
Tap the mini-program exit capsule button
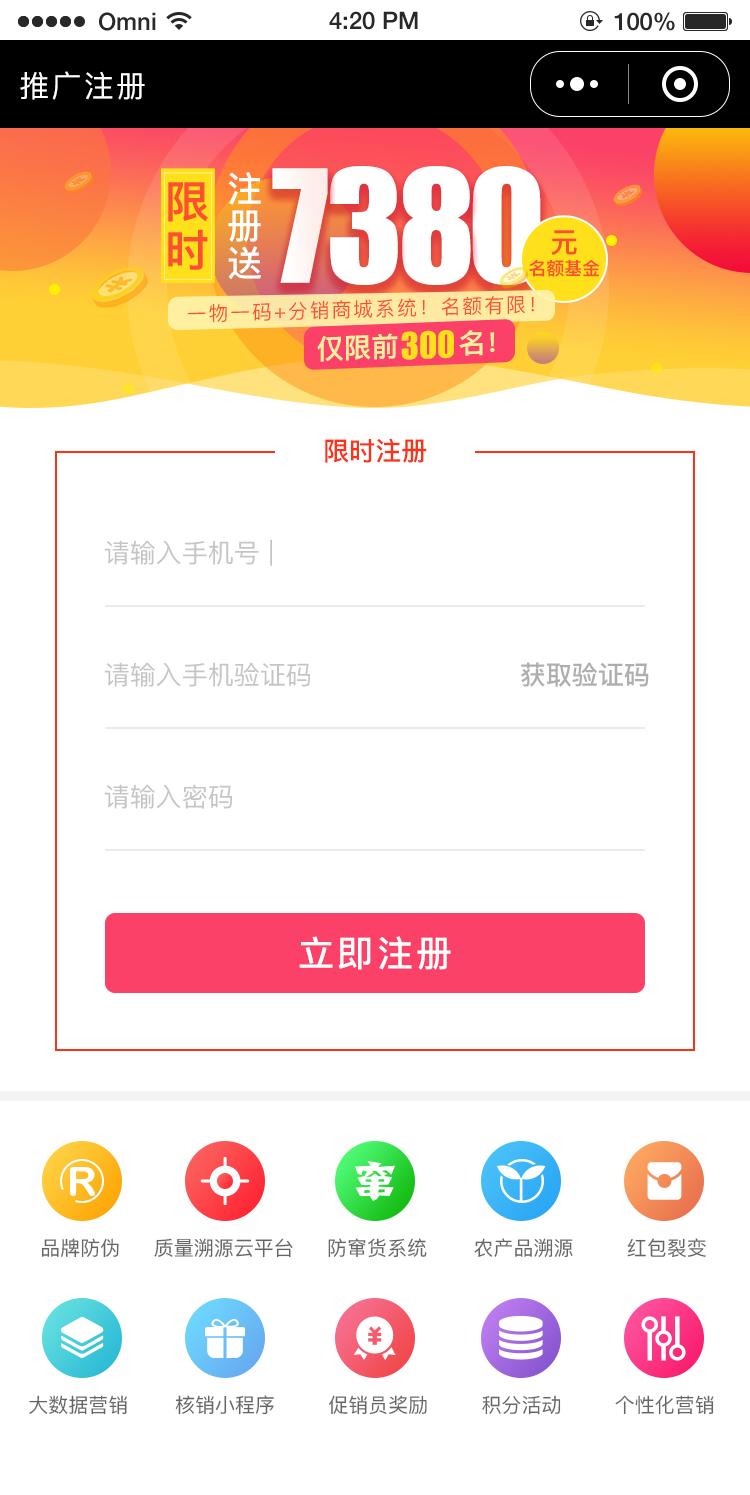coord(678,84)
